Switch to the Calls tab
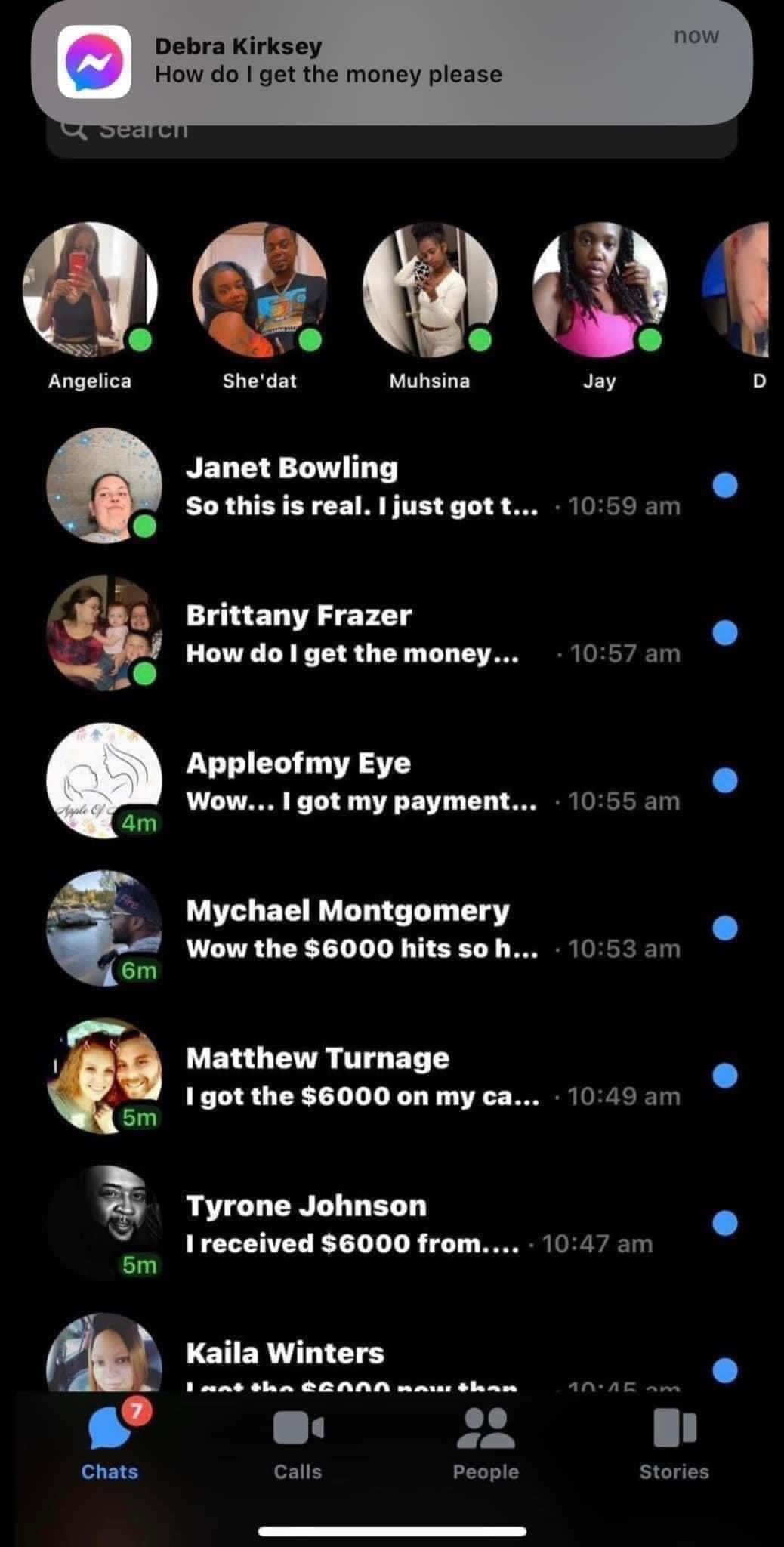784x1547 pixels. click(298, 1442)
